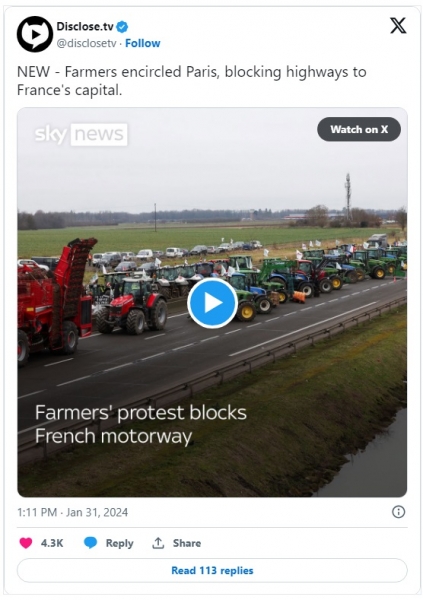The width and height of the screenshot is (423, 600).
Task: Share this tweet
Action: [x=176, y=543]
